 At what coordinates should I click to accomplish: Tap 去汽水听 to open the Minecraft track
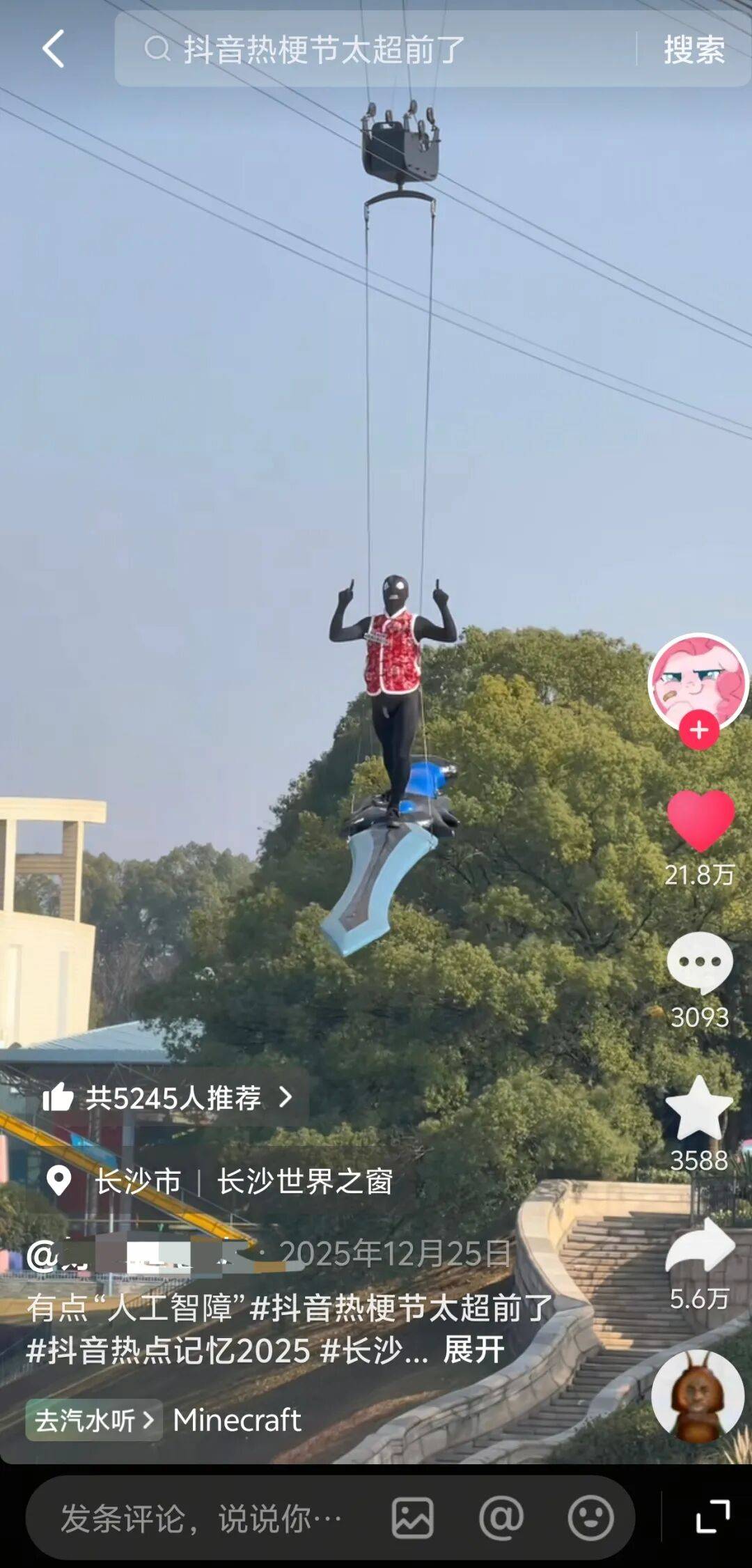pos(94,1420)
